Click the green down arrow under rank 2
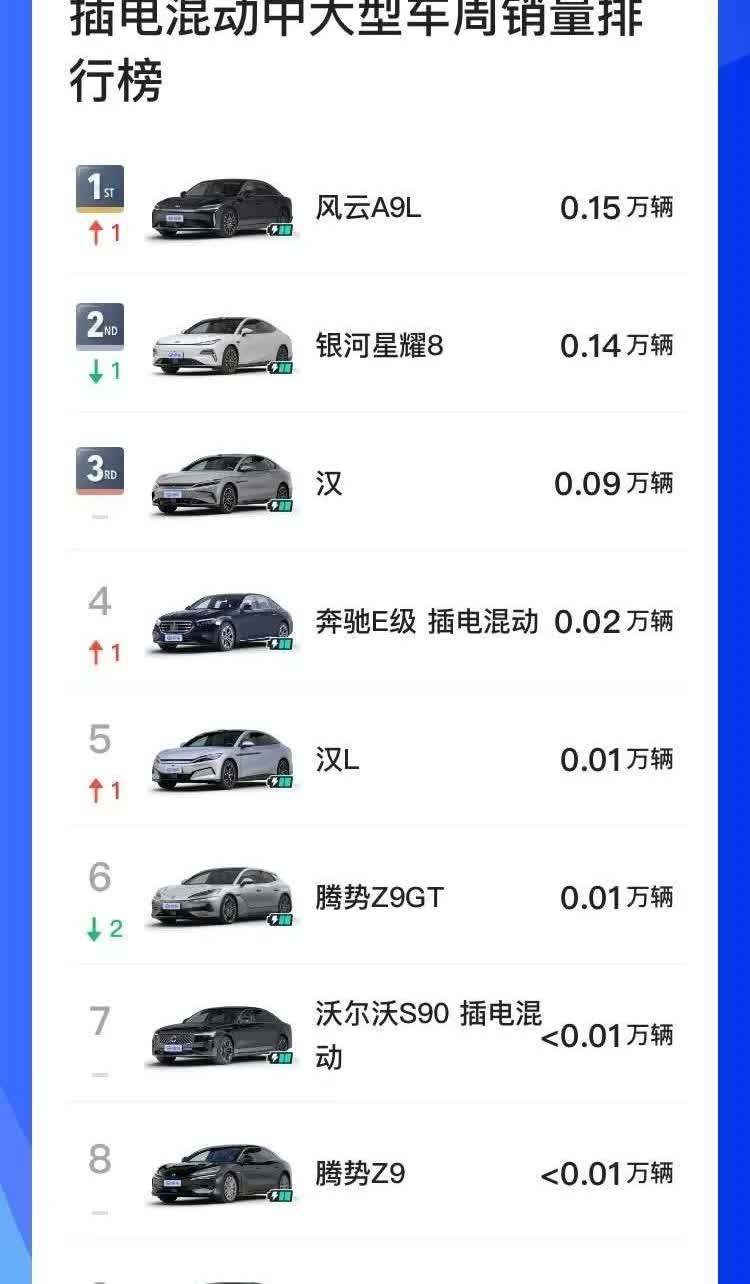 [97, 370]
